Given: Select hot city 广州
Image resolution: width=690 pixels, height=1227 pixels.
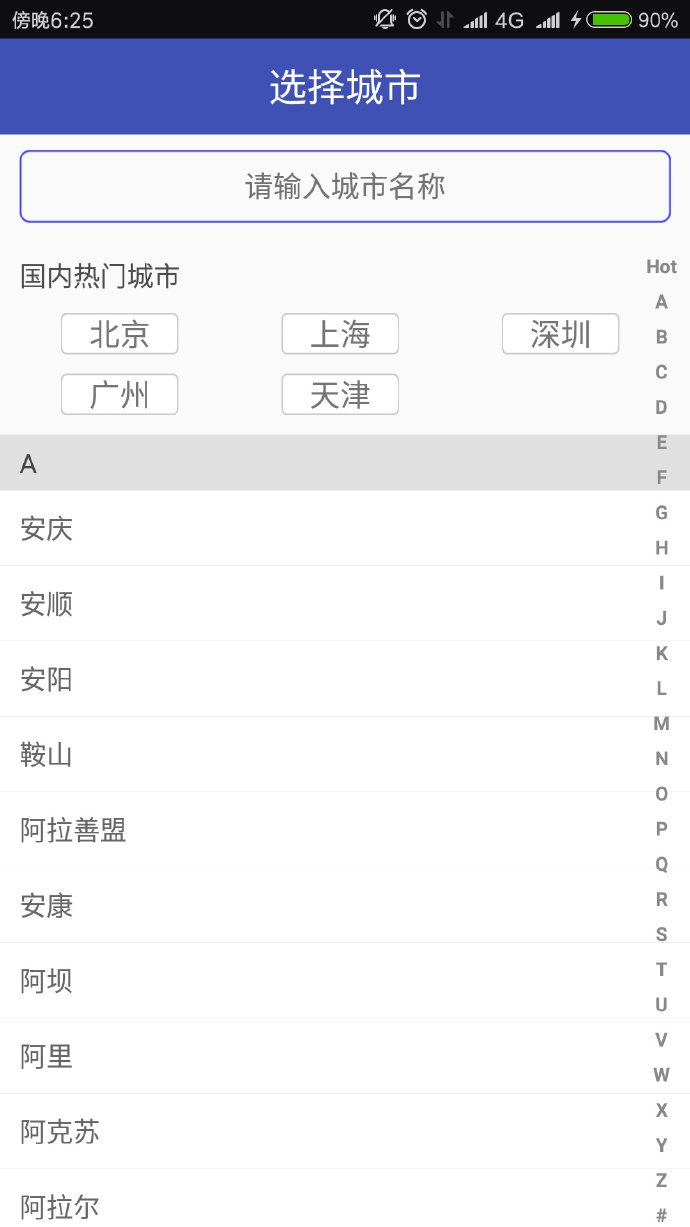Looking at the screenshot, I should tap(120, 394).
